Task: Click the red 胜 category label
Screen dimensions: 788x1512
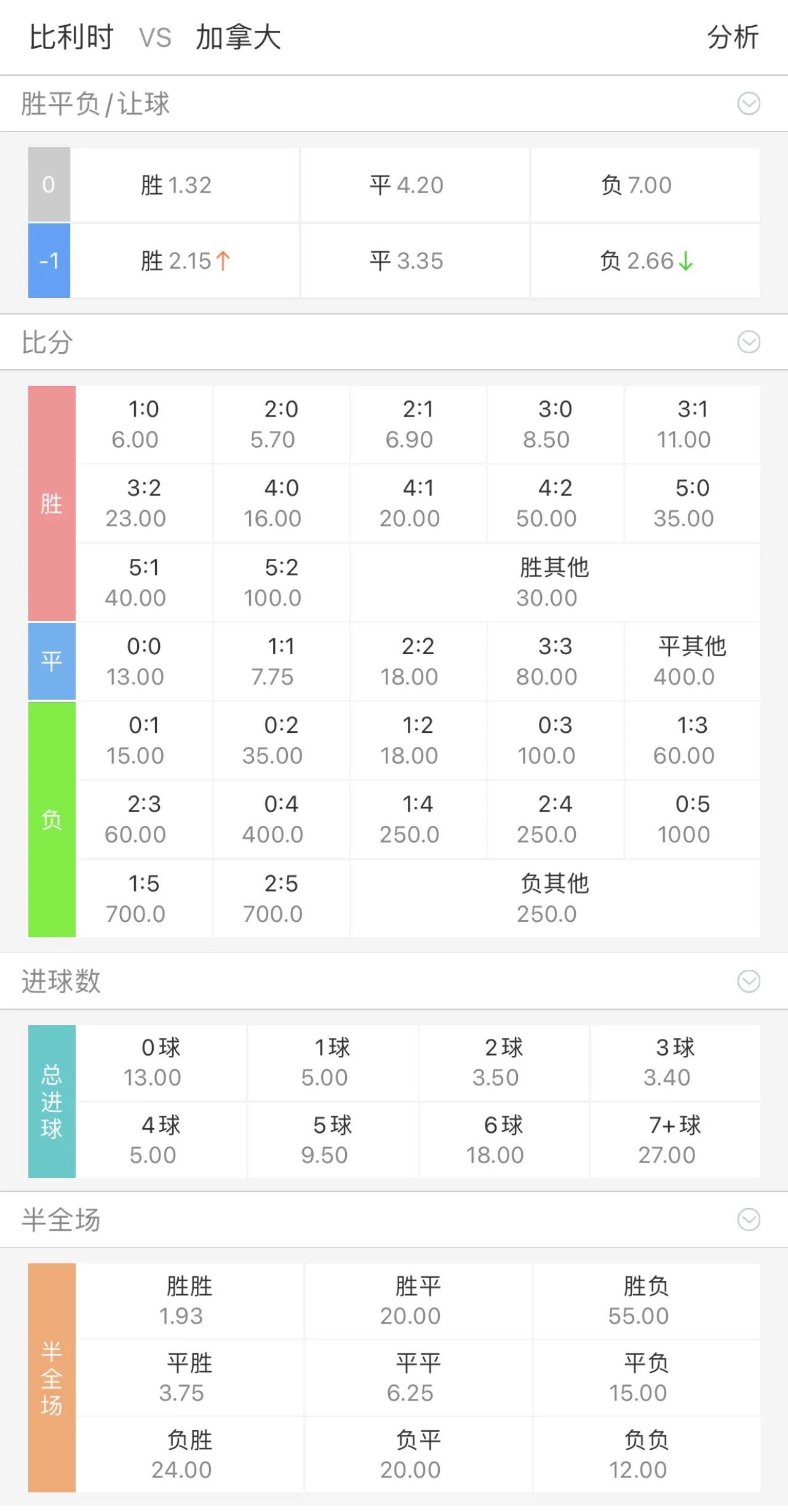Action: pos(51,503)
